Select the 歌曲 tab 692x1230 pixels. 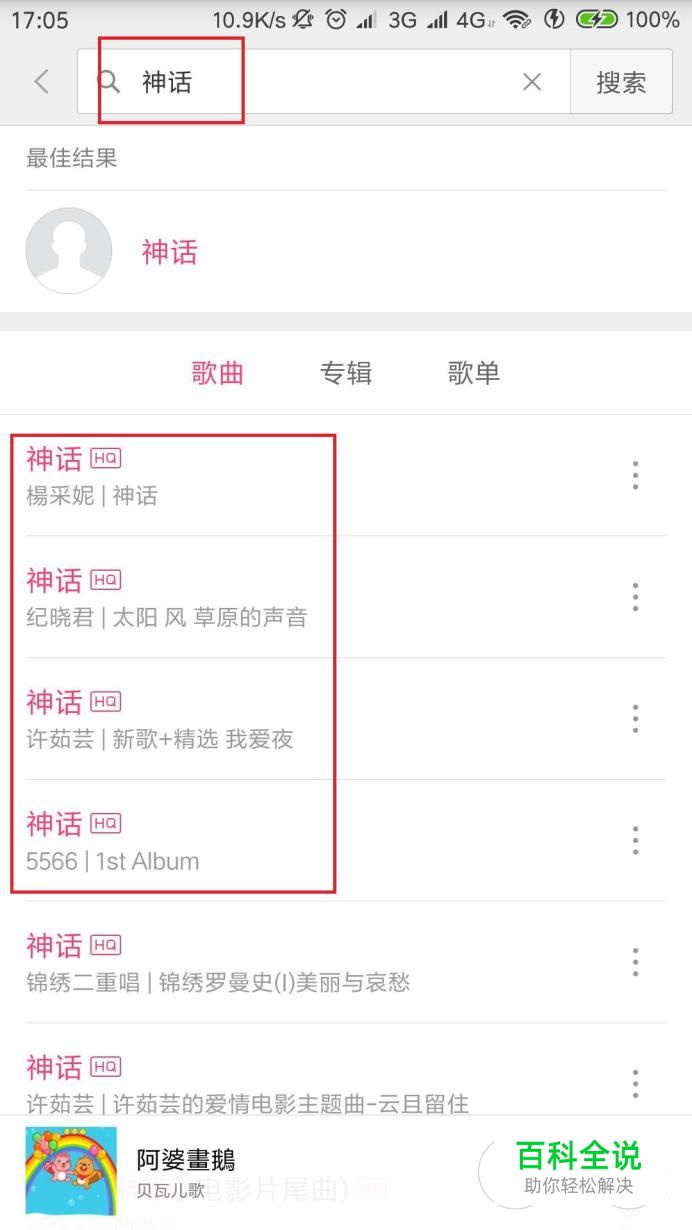(x=218, y=373)
